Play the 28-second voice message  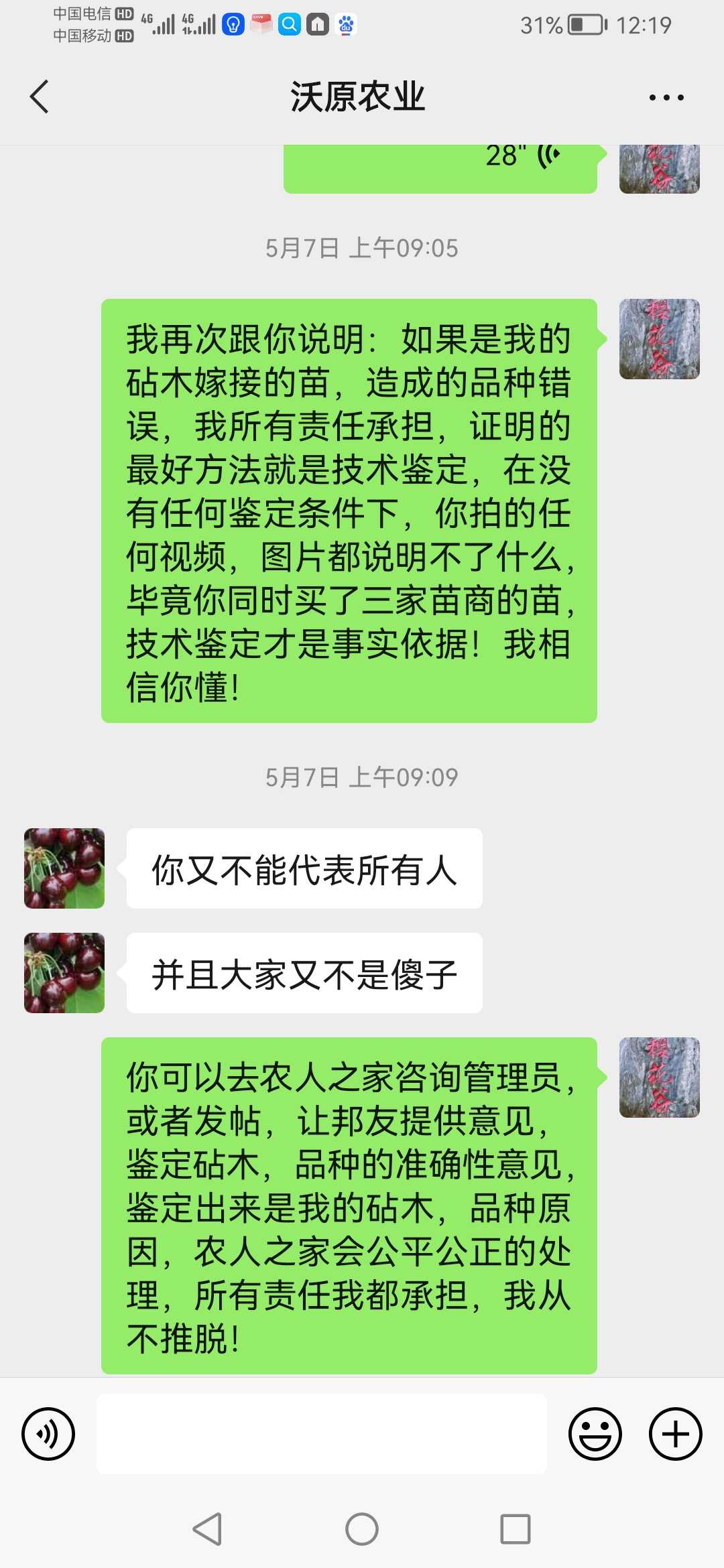[440, 168]
